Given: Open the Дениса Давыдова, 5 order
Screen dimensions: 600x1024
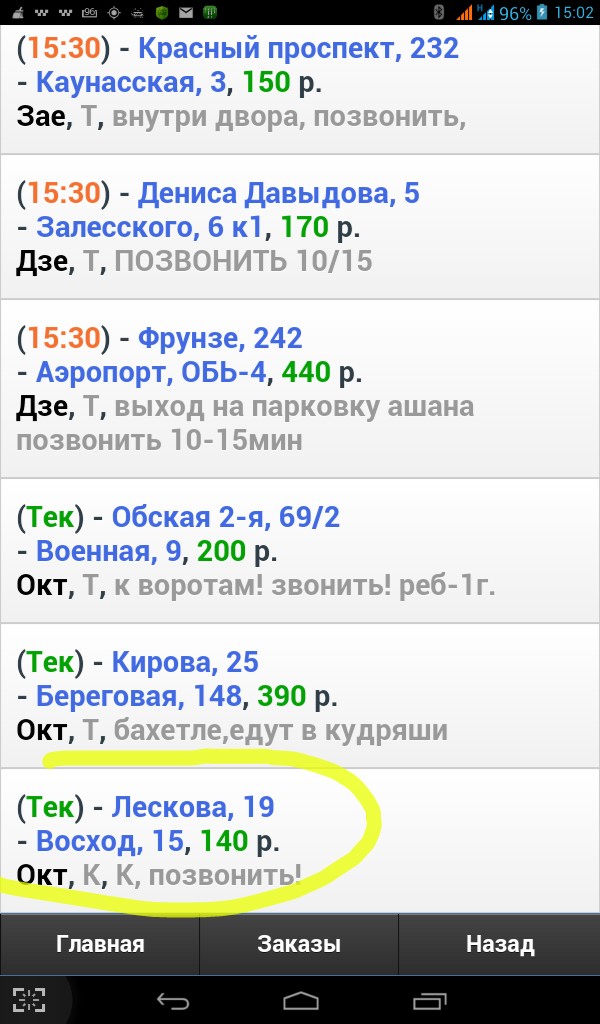Looking at the screenshot, I should tap(300, 227).
